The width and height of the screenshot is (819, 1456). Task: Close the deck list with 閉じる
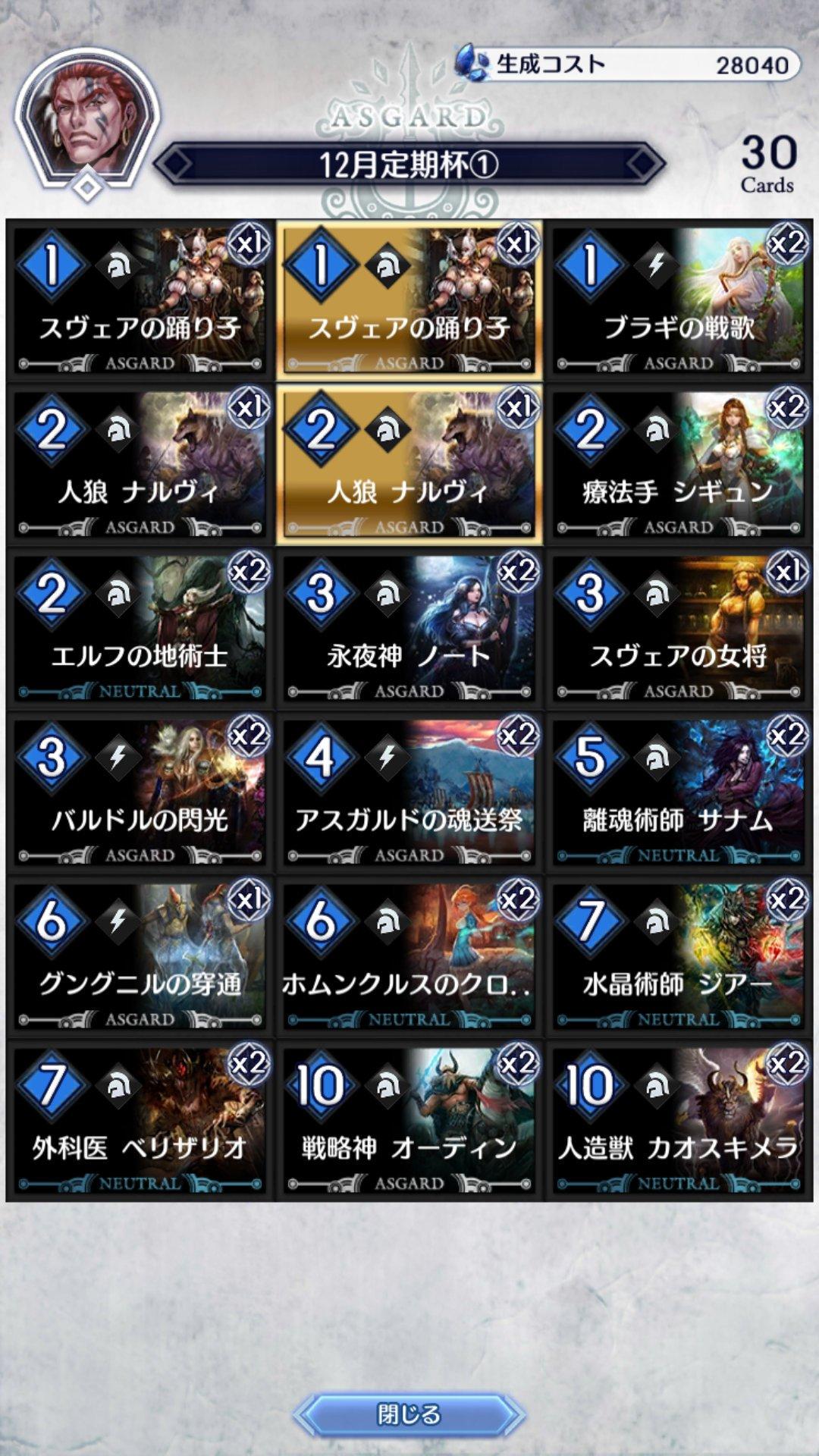(x=409, y=1414)
